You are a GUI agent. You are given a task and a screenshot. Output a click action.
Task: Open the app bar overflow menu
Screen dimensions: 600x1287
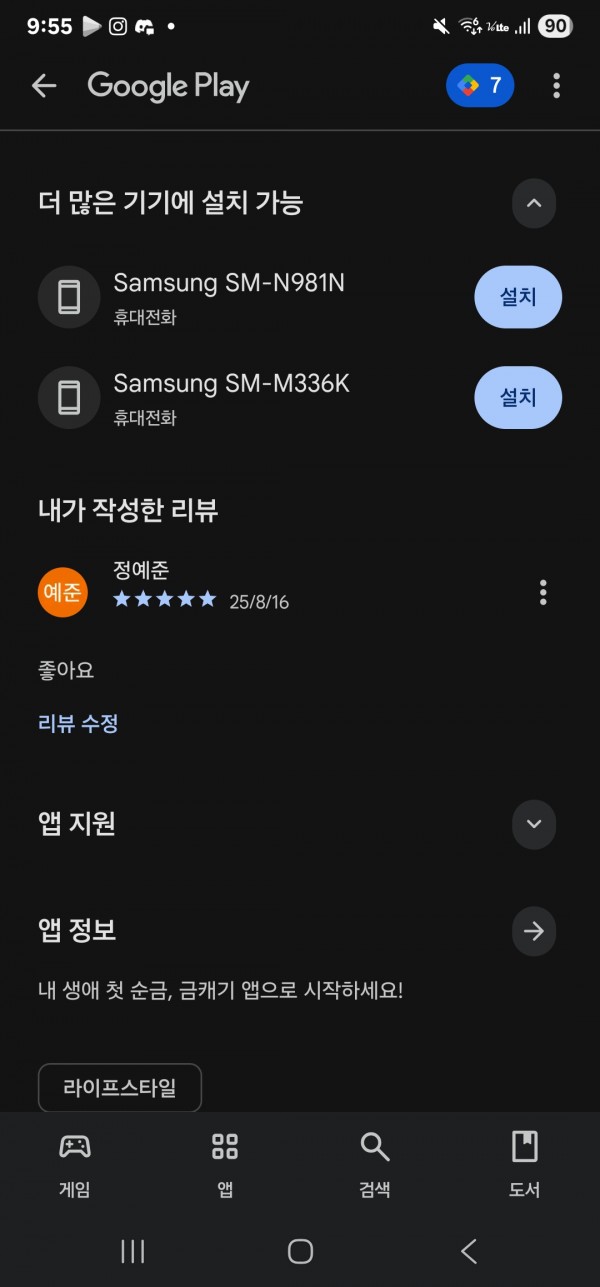coord(556,86)
